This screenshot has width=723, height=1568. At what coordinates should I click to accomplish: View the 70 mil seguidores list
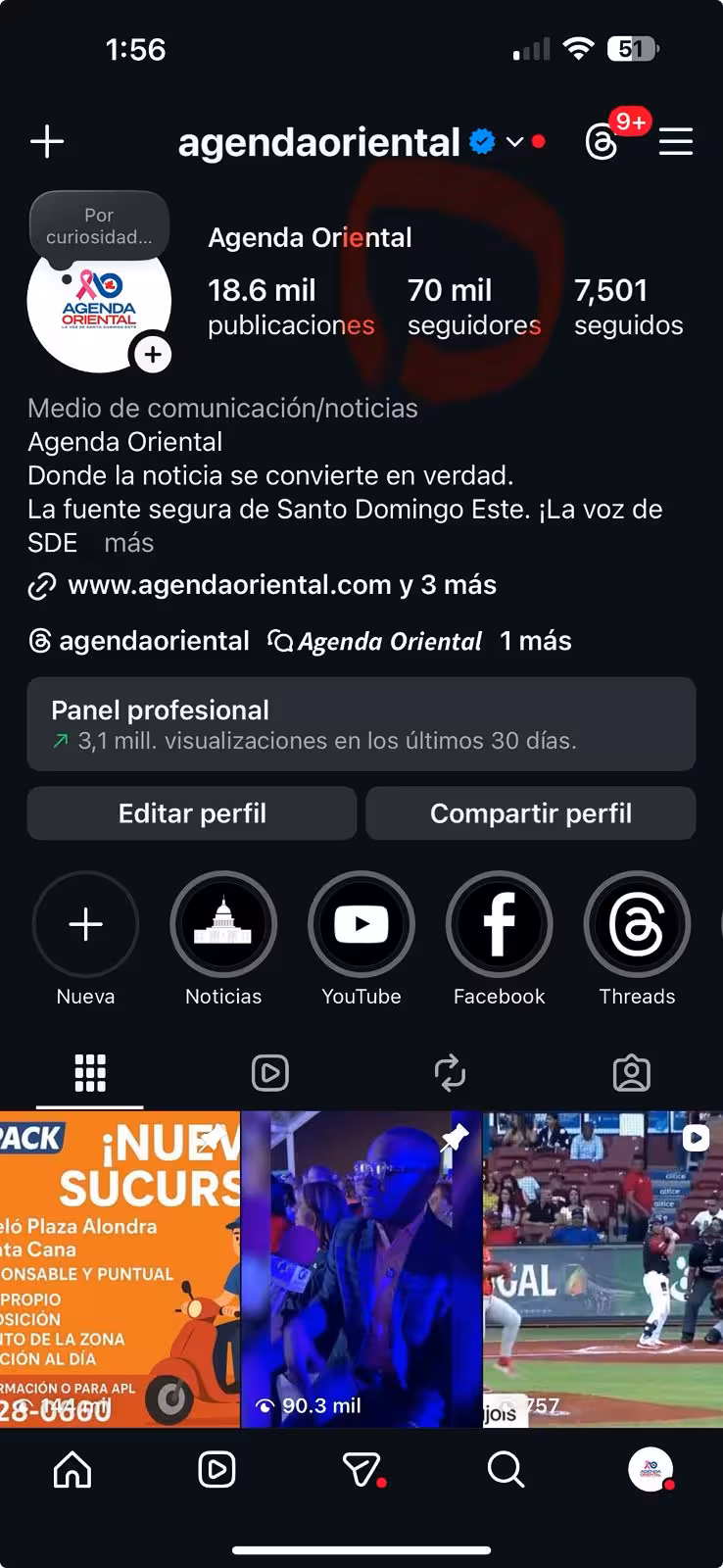(x=474, y=307)
